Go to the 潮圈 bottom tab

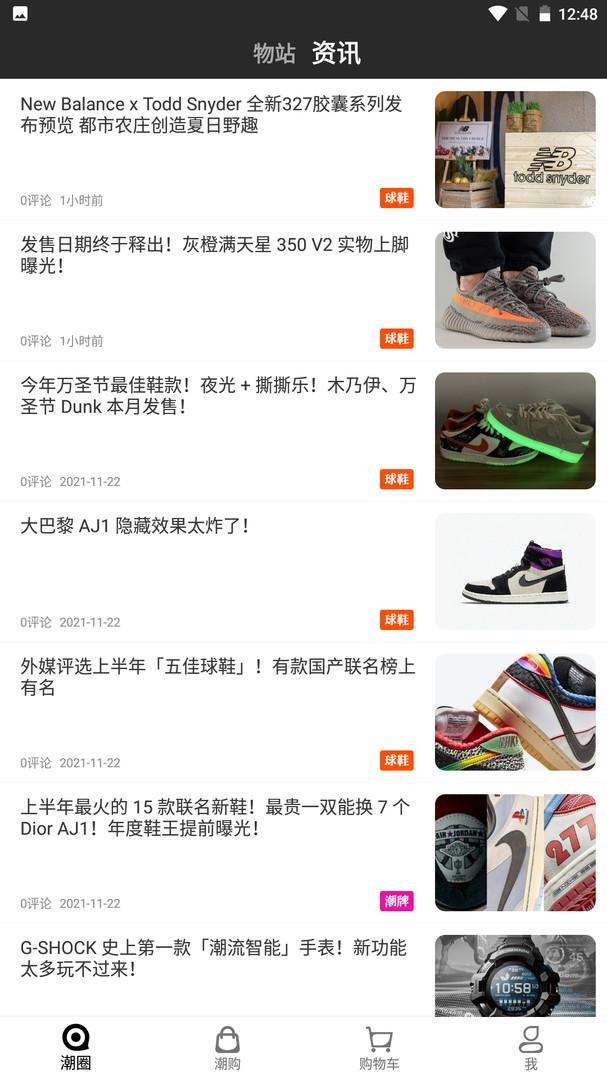[x=76, y=1047]
